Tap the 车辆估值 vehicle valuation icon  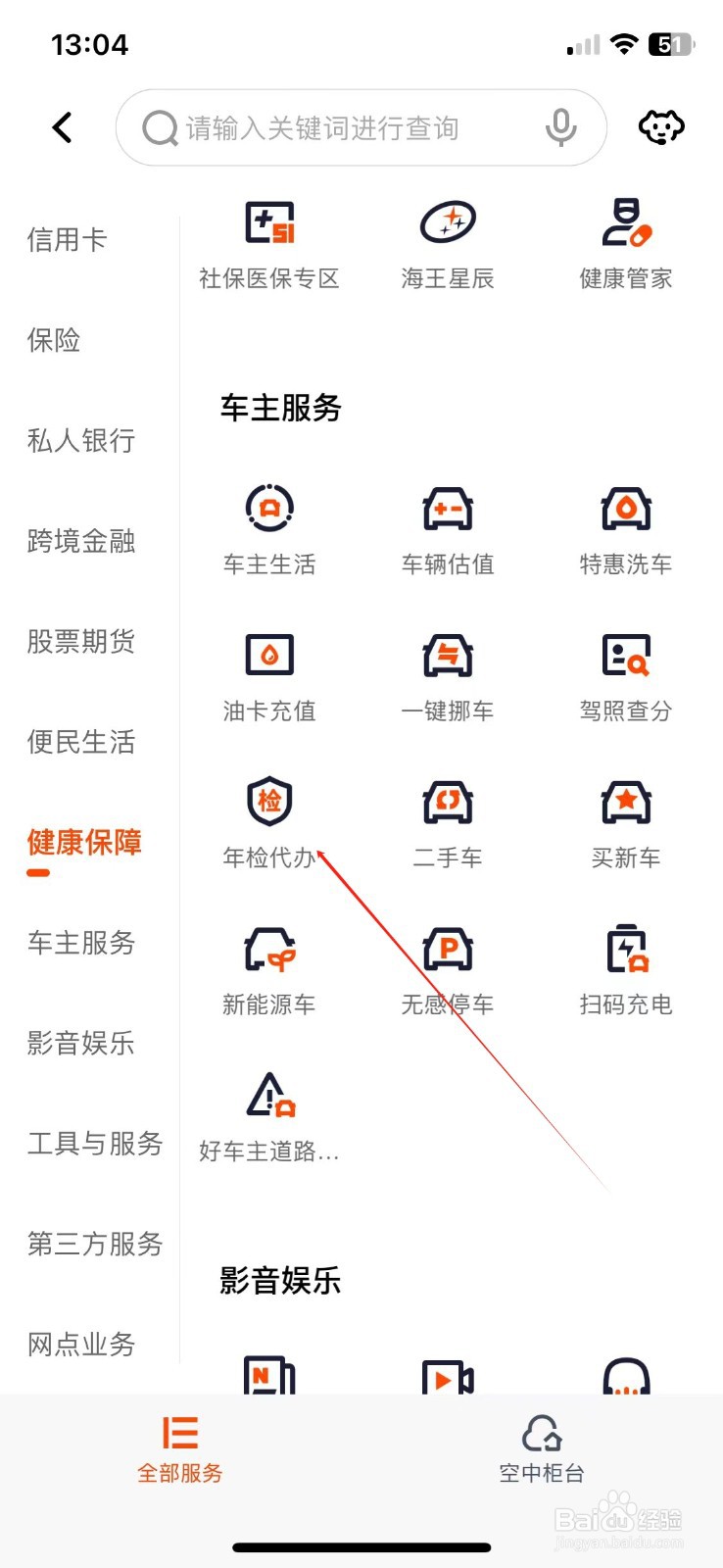click(448, 526)
